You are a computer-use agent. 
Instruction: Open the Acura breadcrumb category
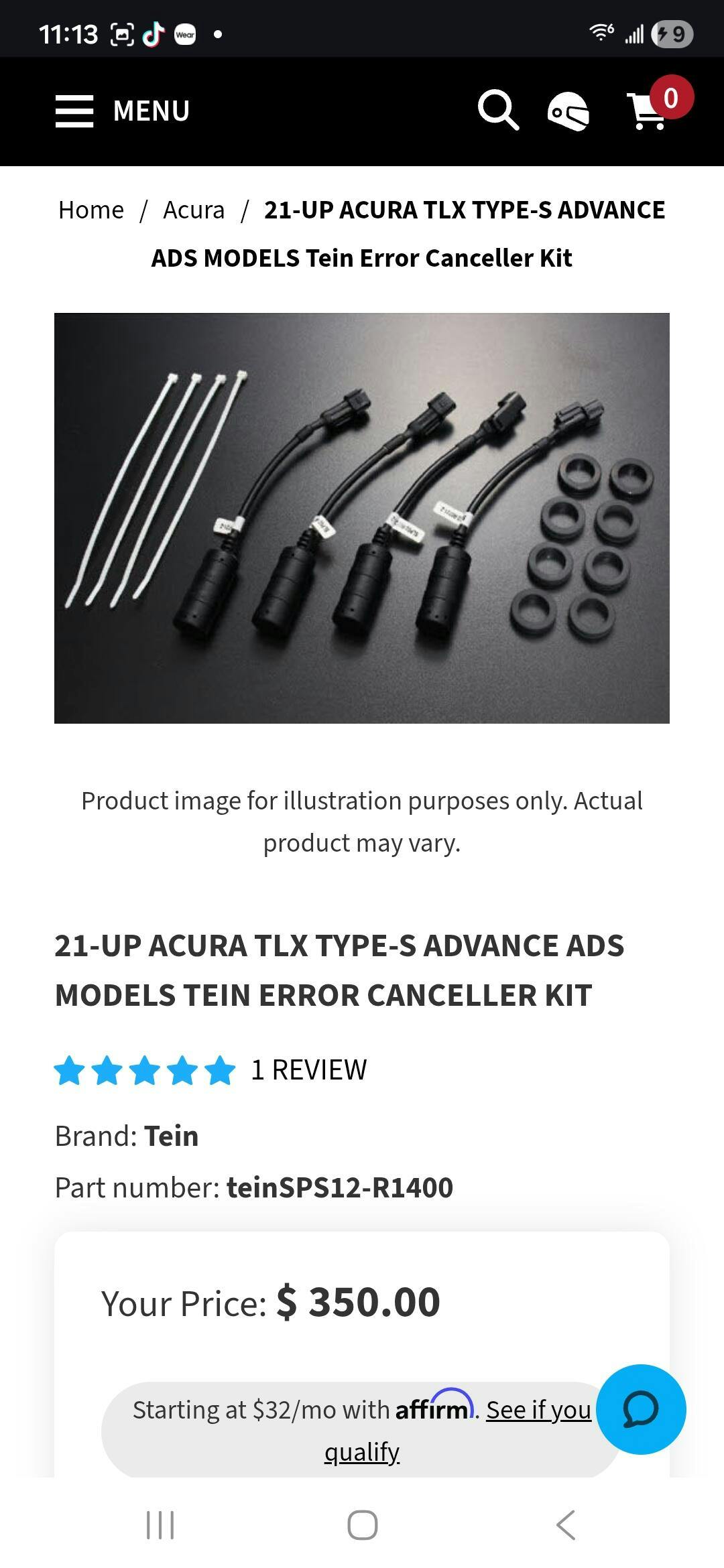pyautogui.click(x=194, y=210)
